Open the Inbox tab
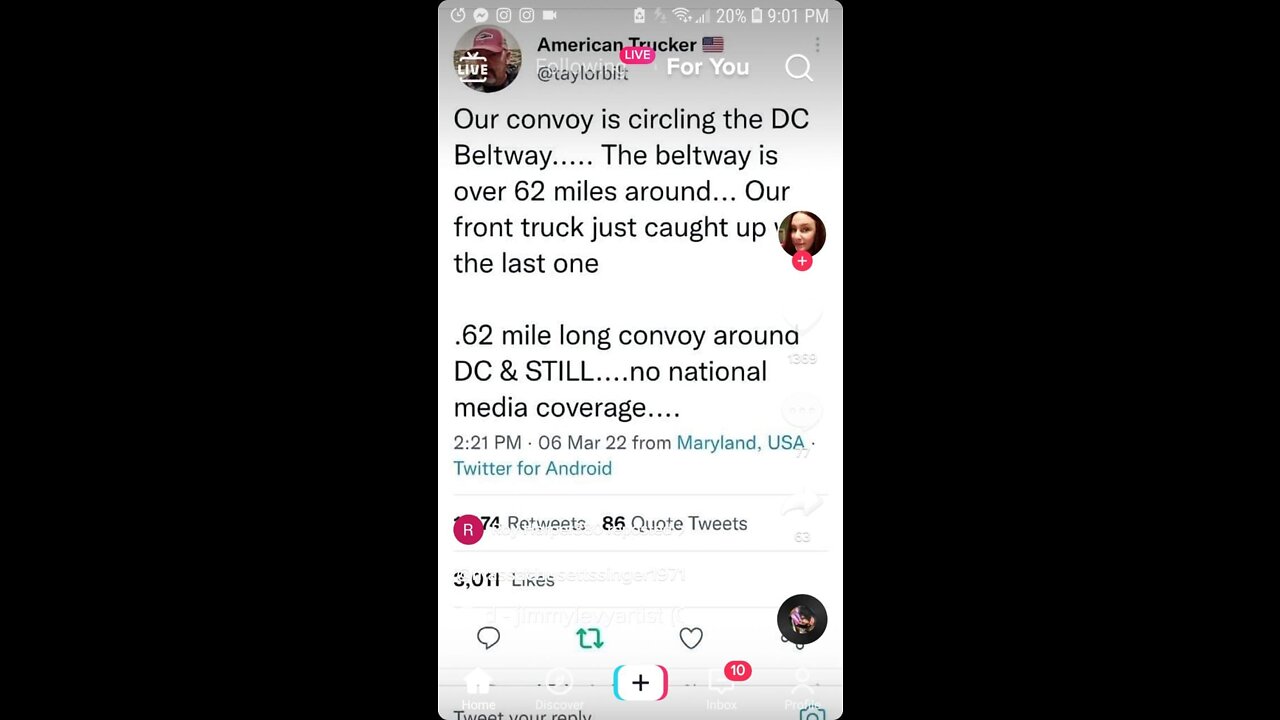The width and height of the screenshot is (1280, 720). point(721,688)
